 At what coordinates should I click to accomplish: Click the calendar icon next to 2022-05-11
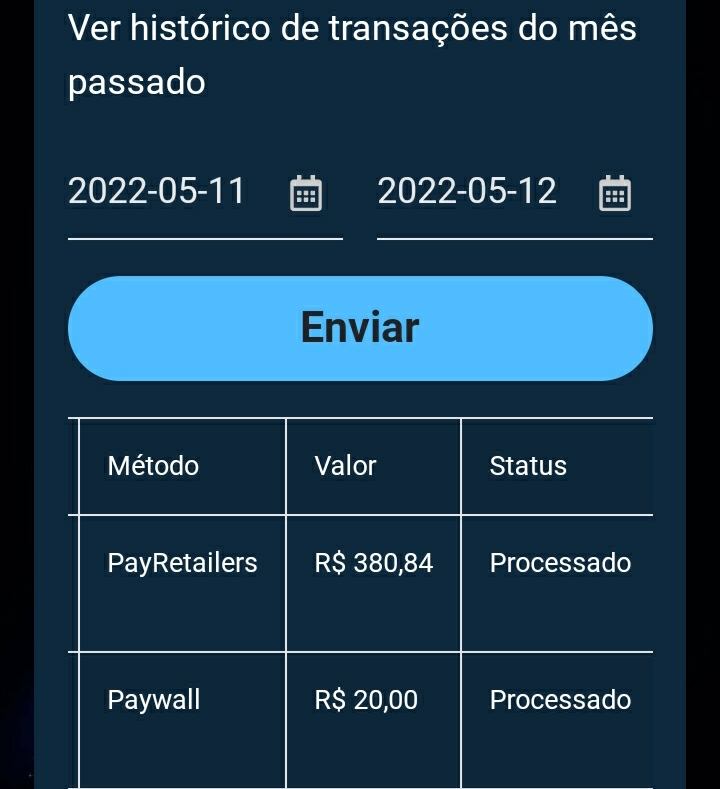pos(306,193)
